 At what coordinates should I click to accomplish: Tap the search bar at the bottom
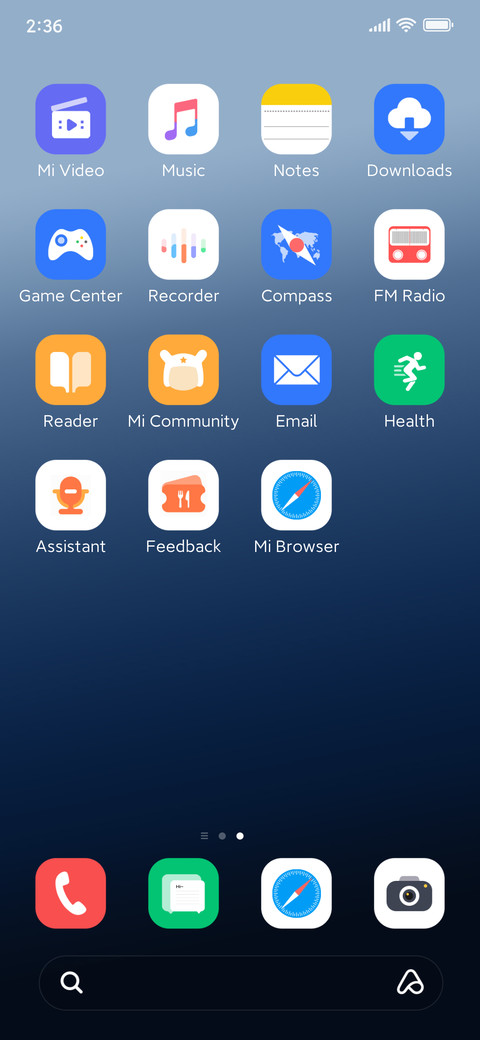pyautogui.click(x=241, y=983)
